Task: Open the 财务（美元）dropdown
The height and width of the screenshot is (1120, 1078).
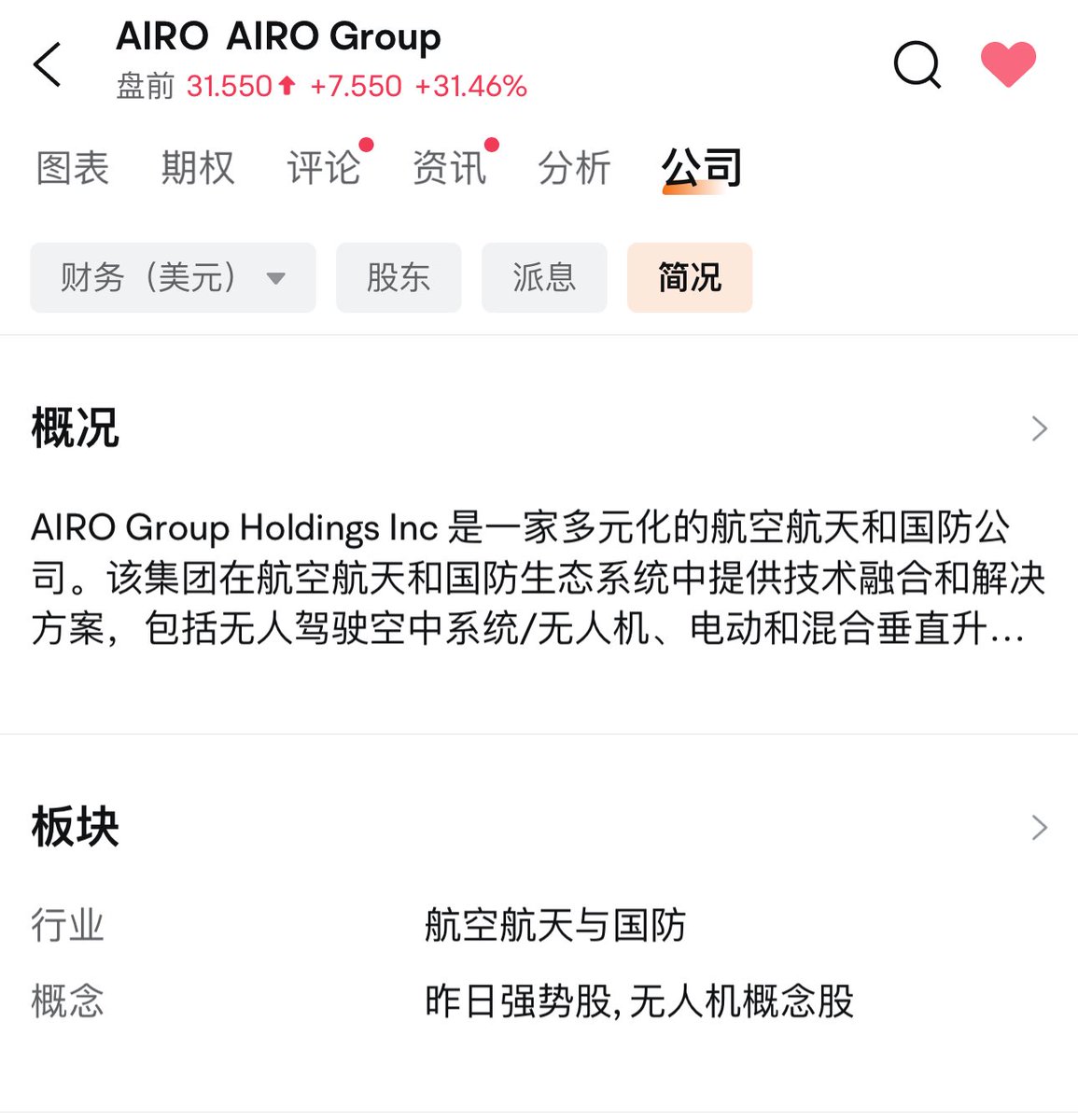Action: pyautogui.click(x=173, y=277)
